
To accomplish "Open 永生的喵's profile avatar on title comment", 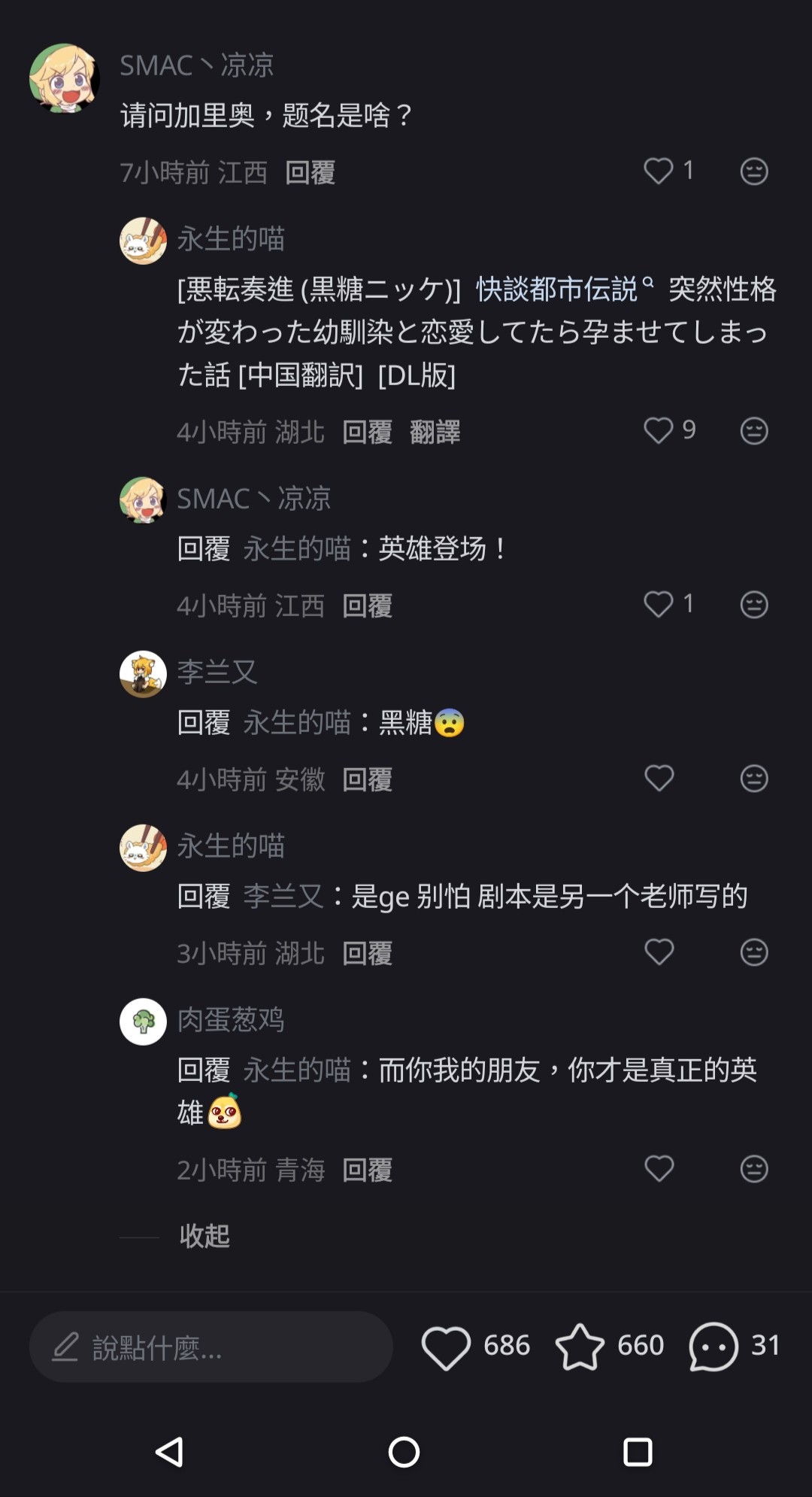I will [143, 241].
